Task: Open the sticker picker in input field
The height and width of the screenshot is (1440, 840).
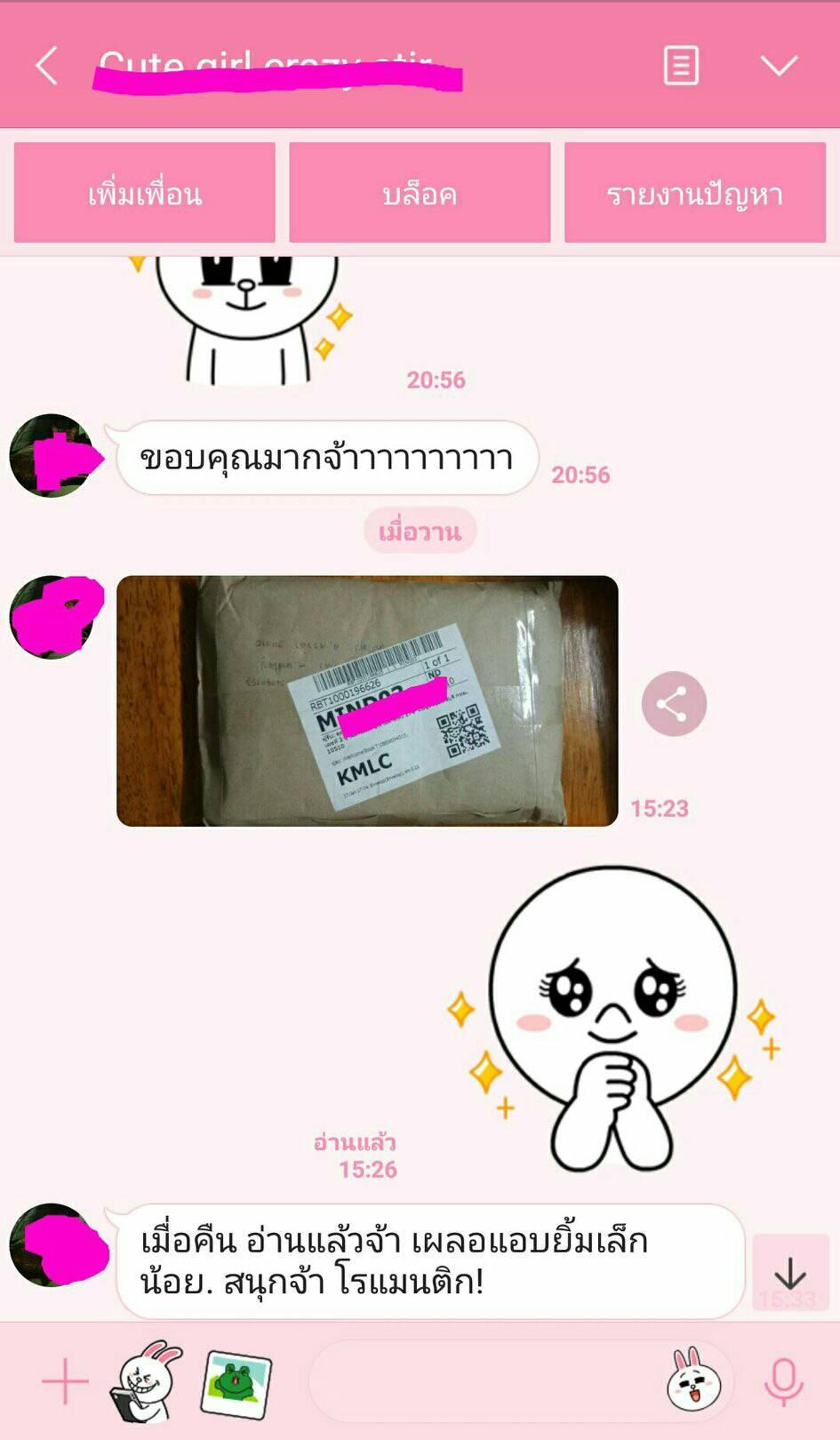Action: tap(693, 1380)
